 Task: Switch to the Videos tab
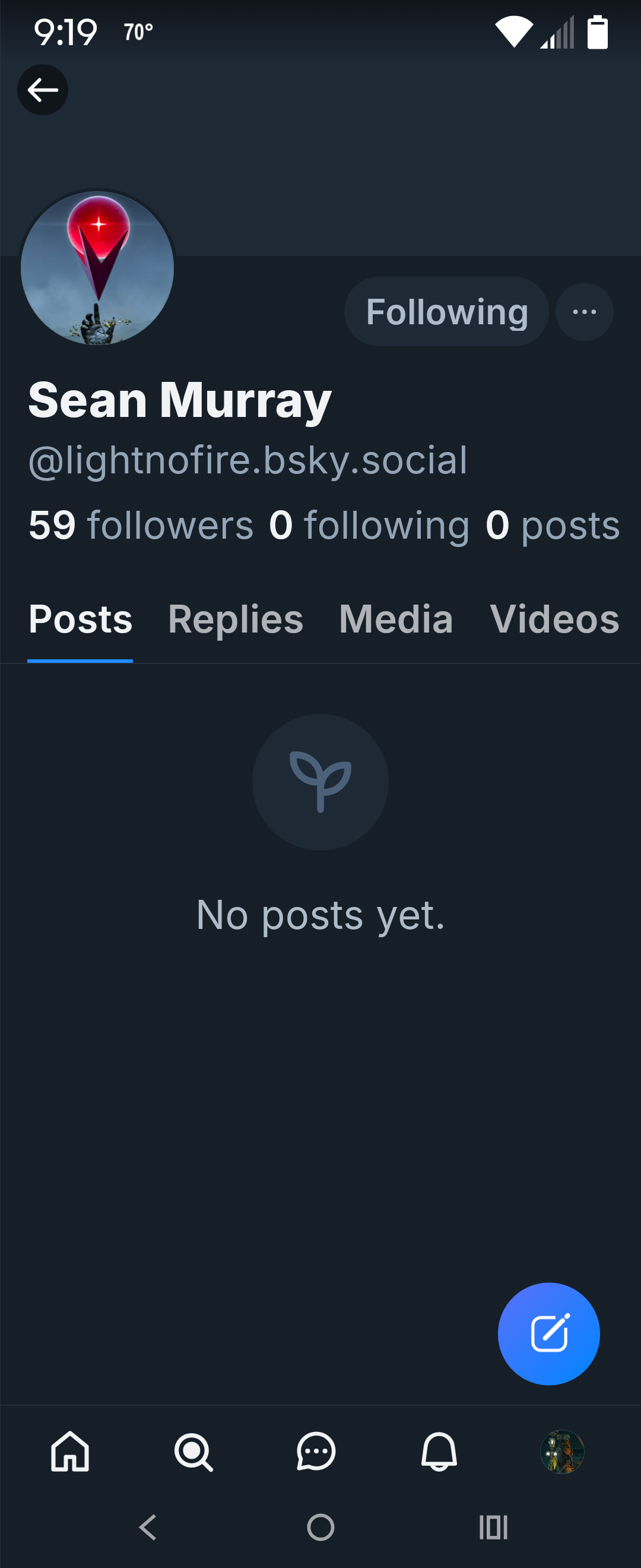(x=554, y=619)
